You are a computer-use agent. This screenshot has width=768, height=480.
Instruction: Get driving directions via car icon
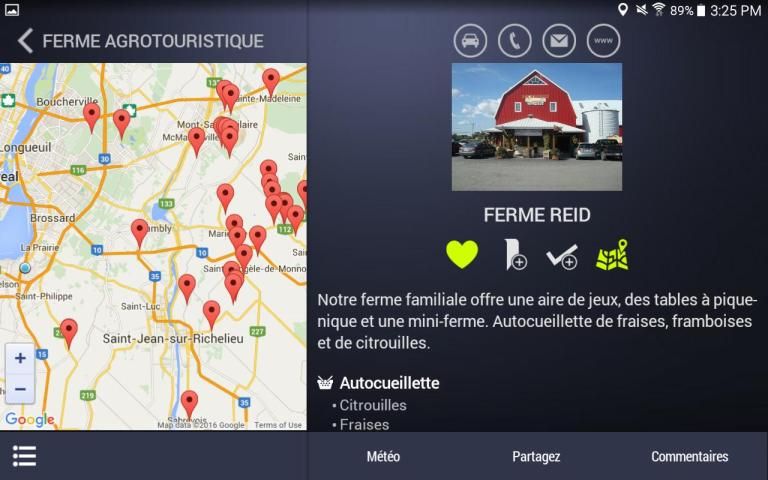(470, 41)
